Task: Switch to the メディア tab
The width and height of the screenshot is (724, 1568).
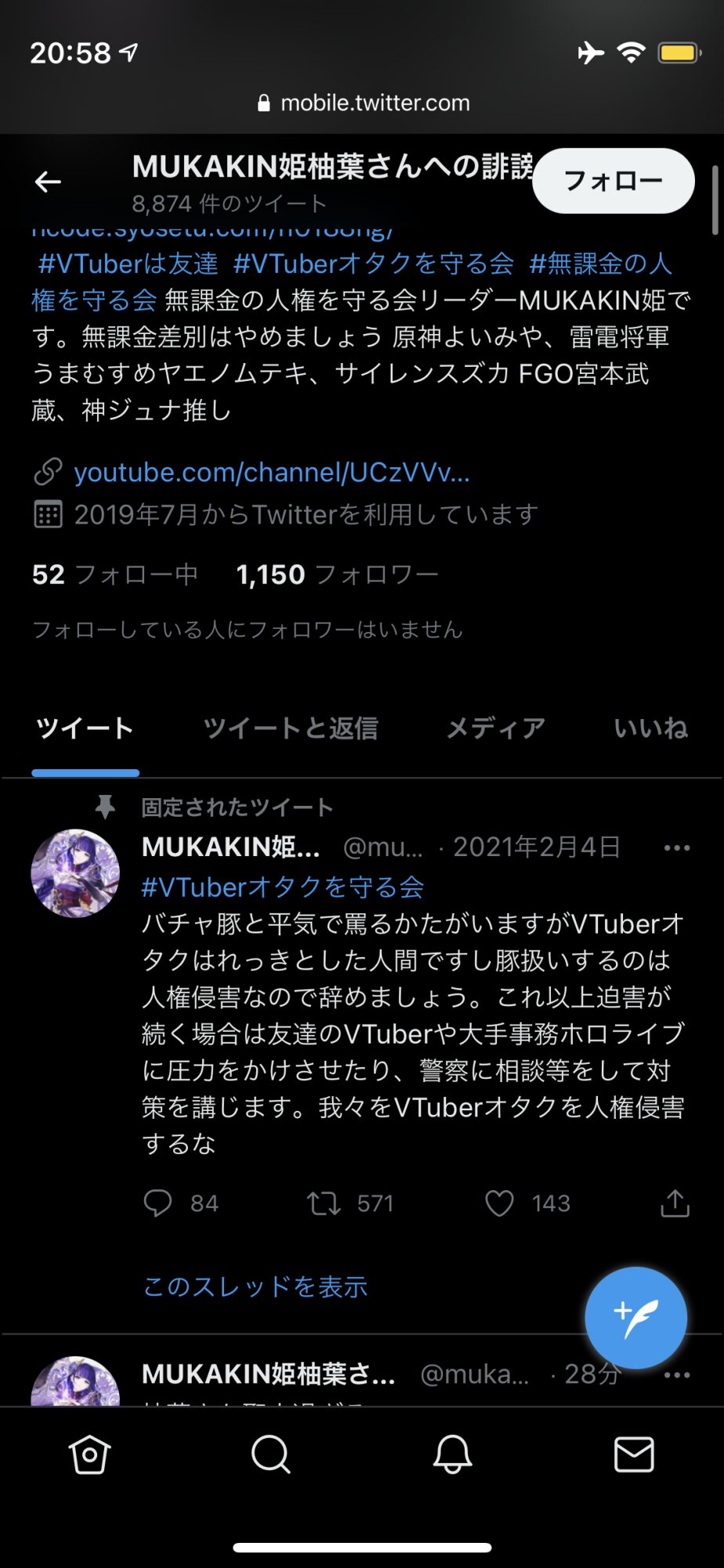Action: pos(496,728)
